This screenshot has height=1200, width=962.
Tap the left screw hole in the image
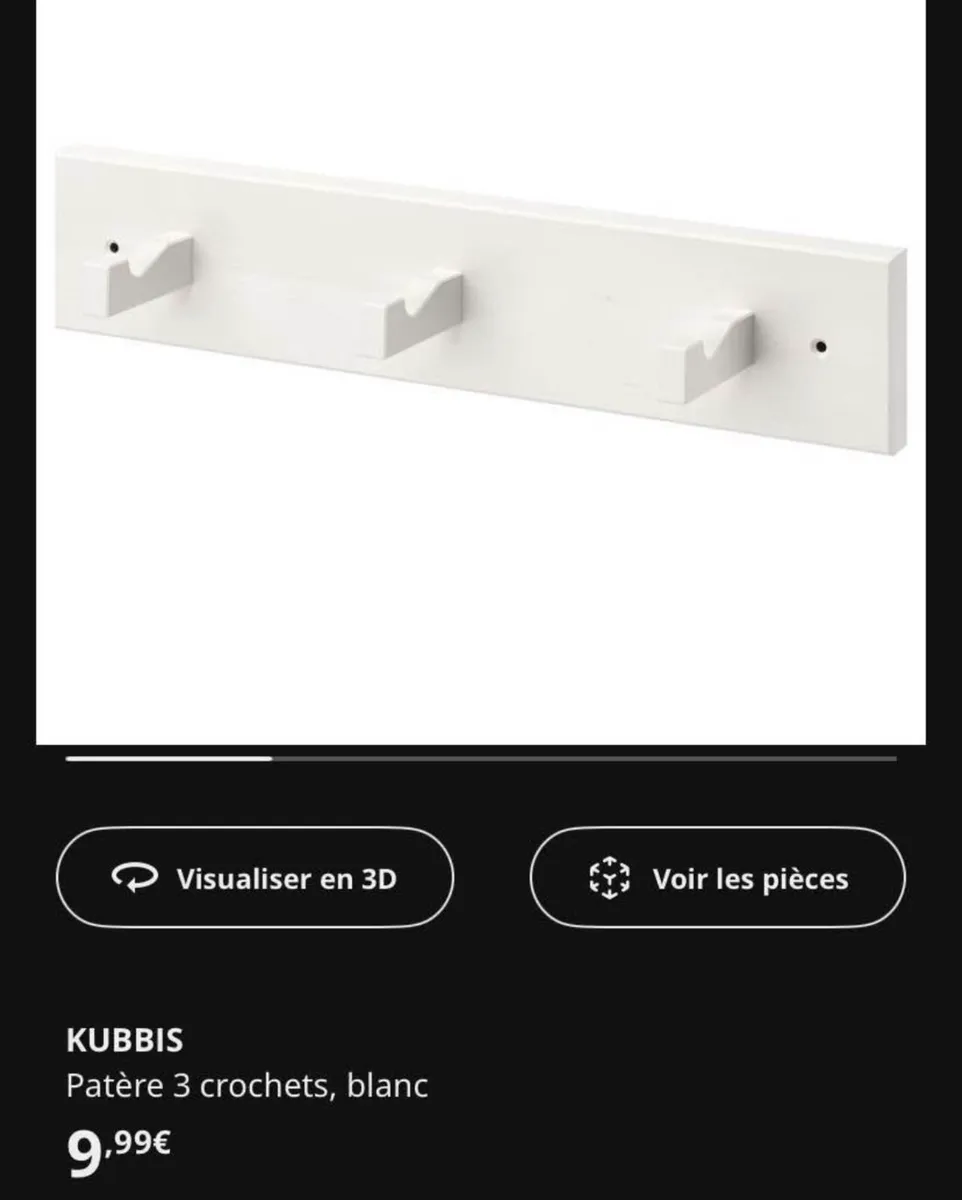pos(116,244)
